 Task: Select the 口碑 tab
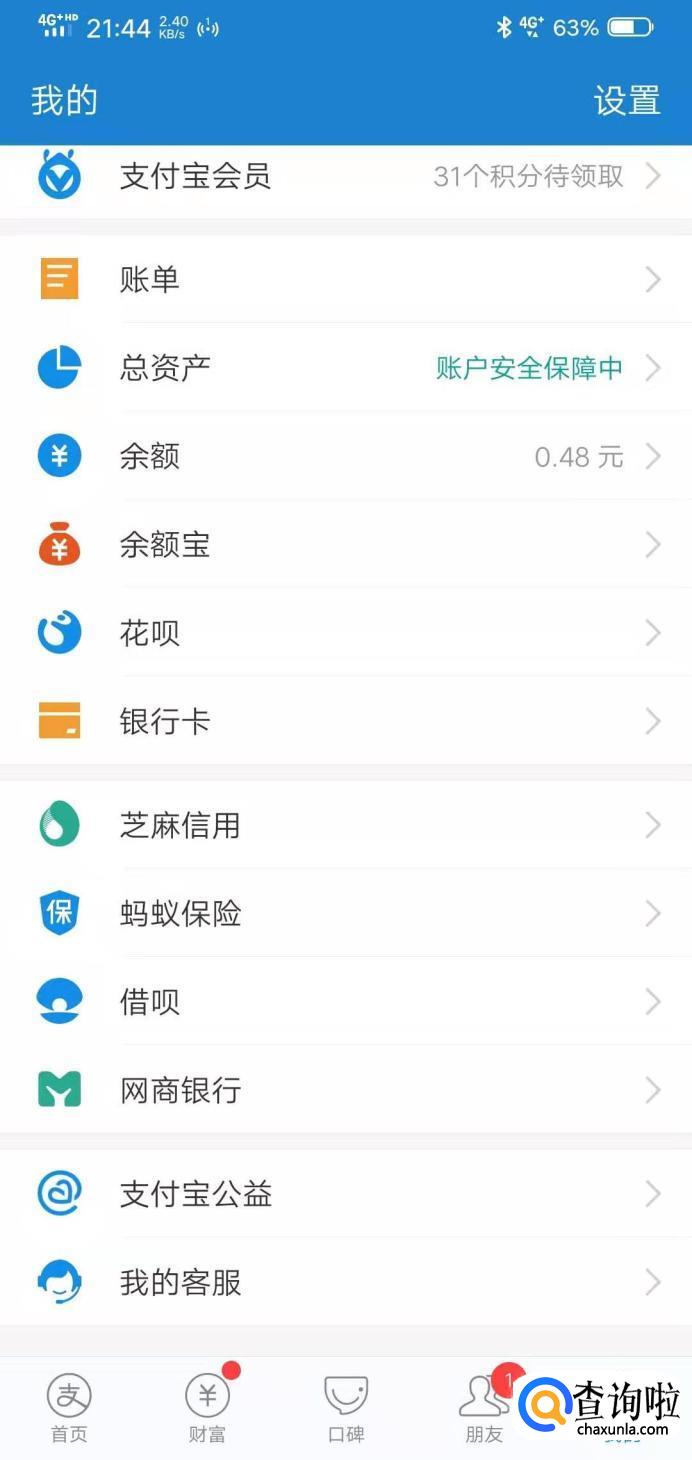pos(346,1407)
